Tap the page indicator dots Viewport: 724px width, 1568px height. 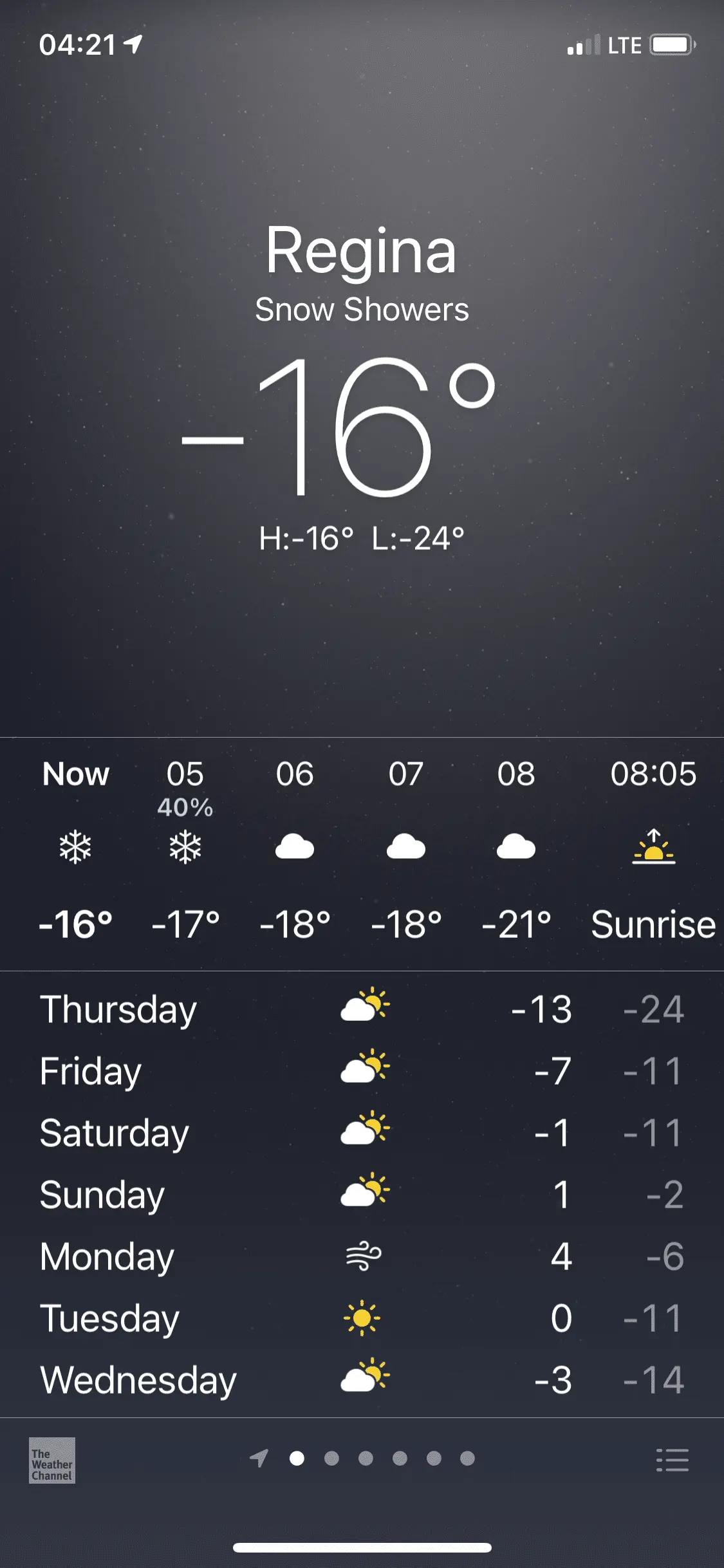[x=365, y=1458]
